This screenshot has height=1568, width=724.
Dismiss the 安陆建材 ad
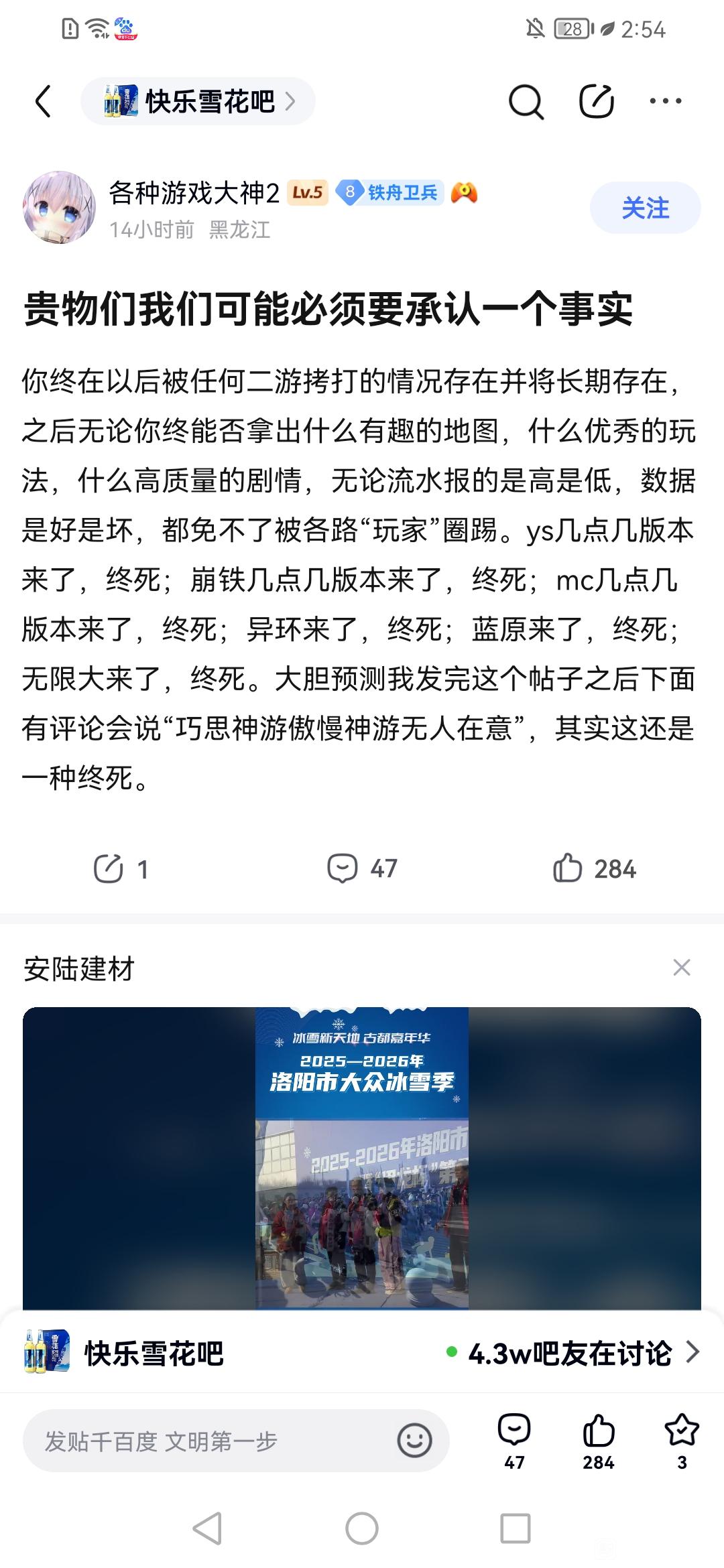click(x=681, y=968)
